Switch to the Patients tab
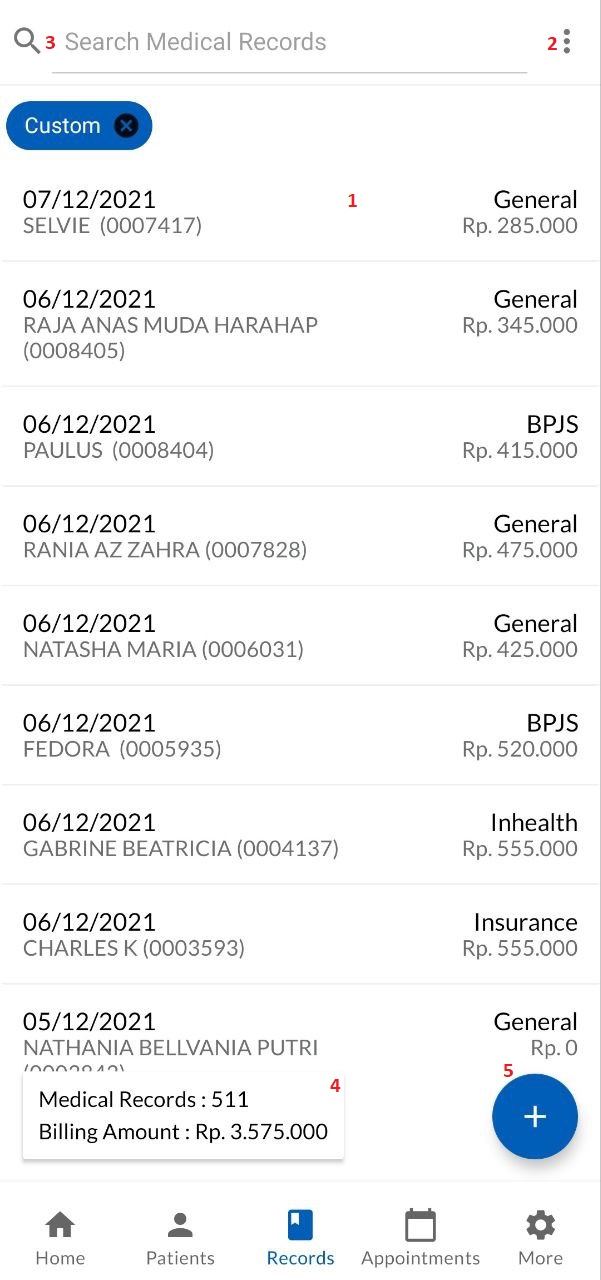This screenshot has height=1280, width=601. pos(180,1238)
